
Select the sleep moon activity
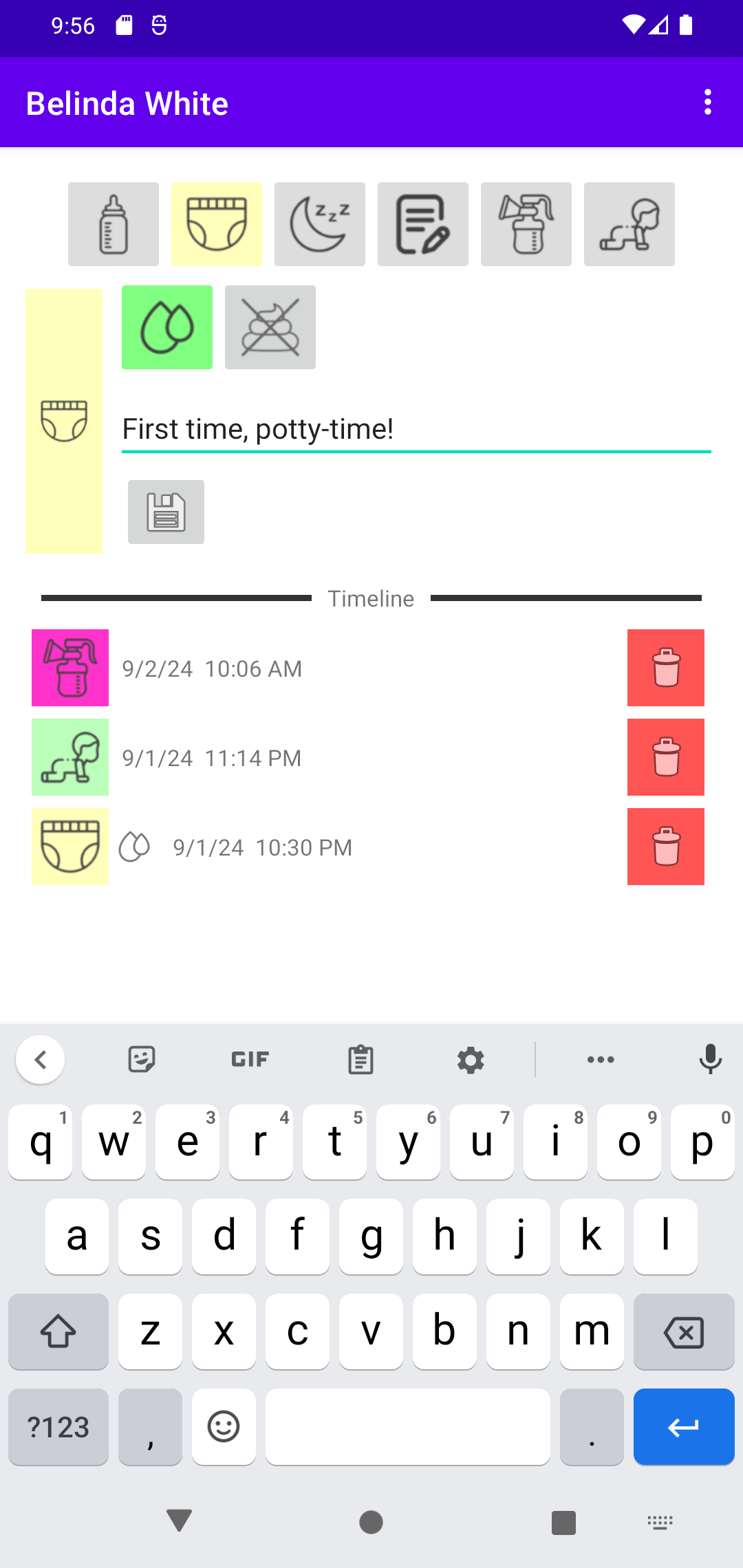[x=320, y=224]
